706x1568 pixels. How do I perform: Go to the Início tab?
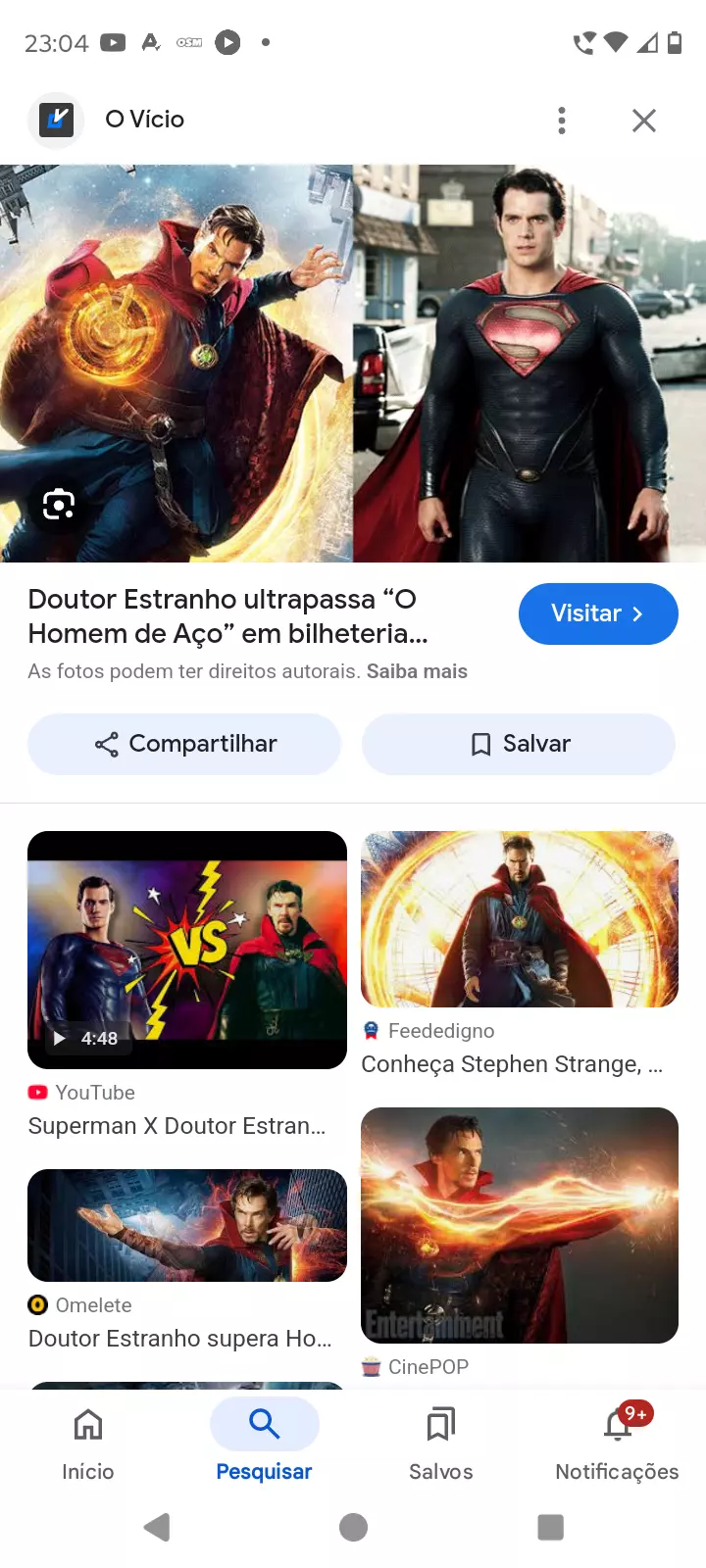pyautogui.click(x=88, y=1442)
